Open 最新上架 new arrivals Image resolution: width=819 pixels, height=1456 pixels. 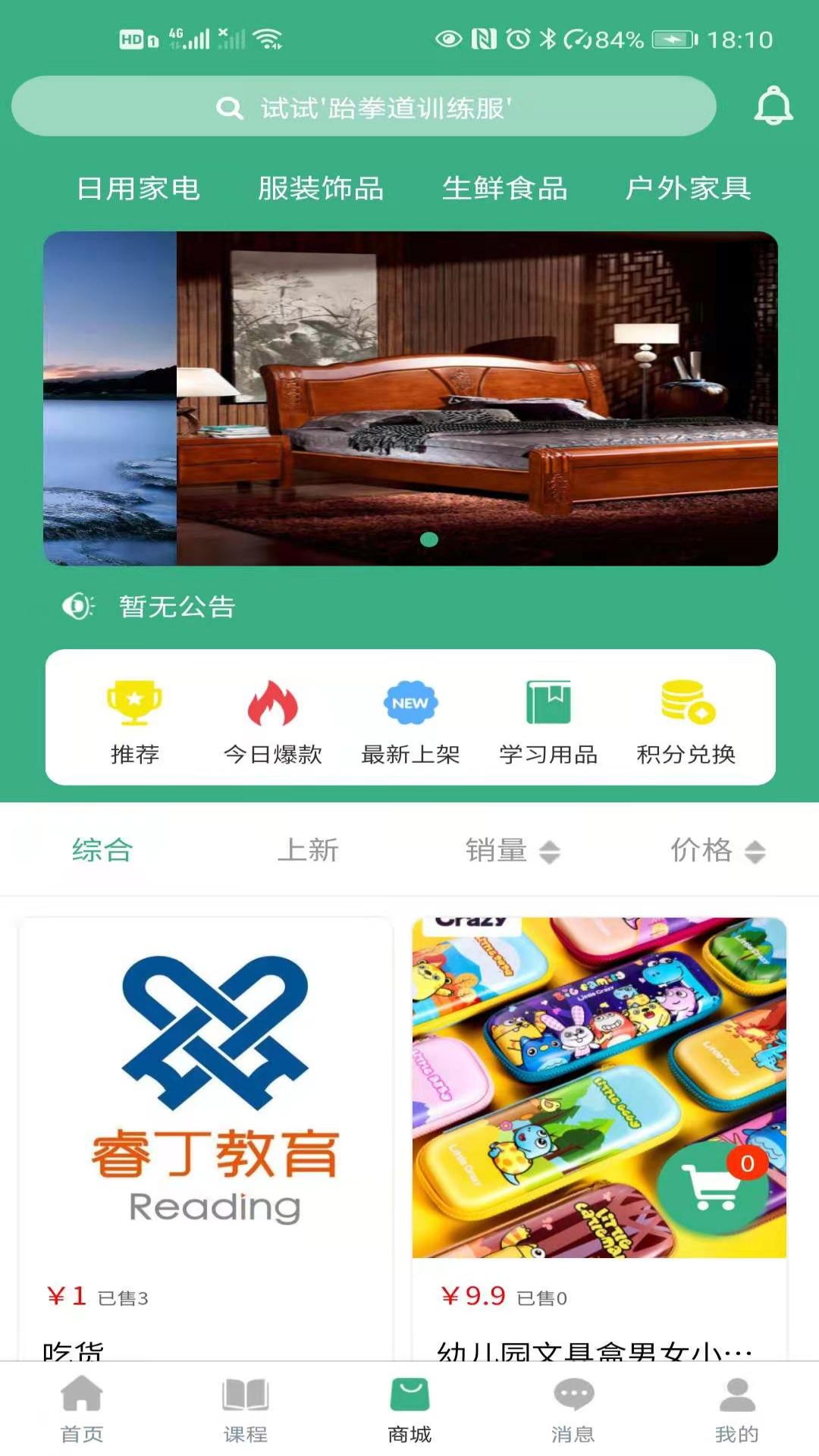410,721
